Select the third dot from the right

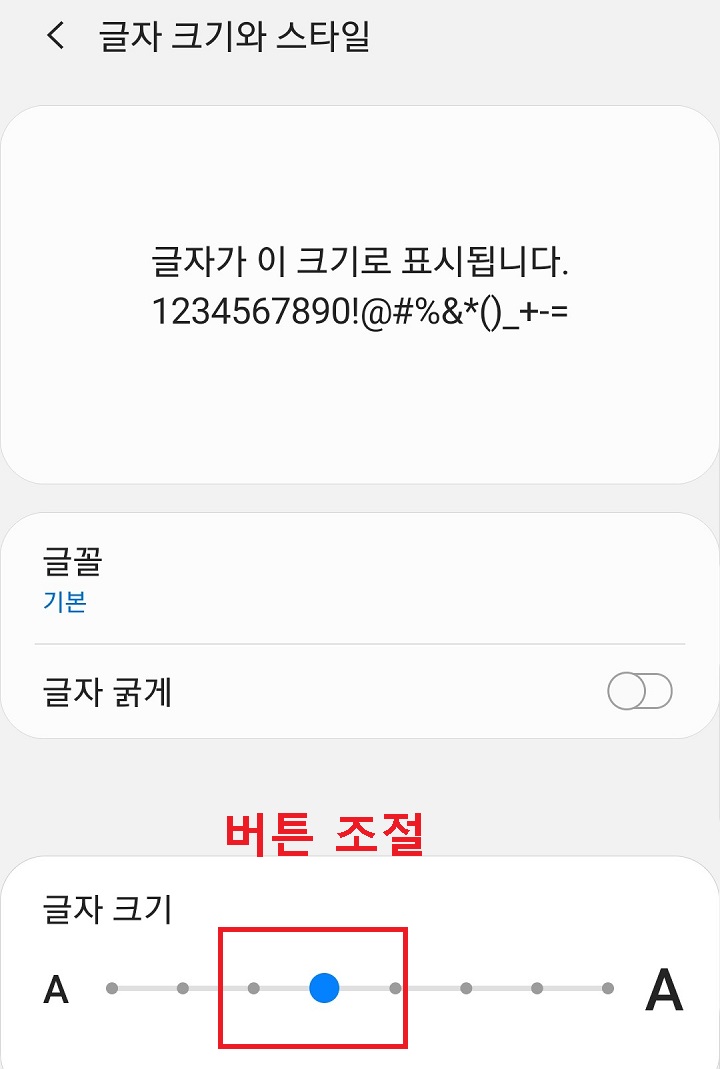466,988
